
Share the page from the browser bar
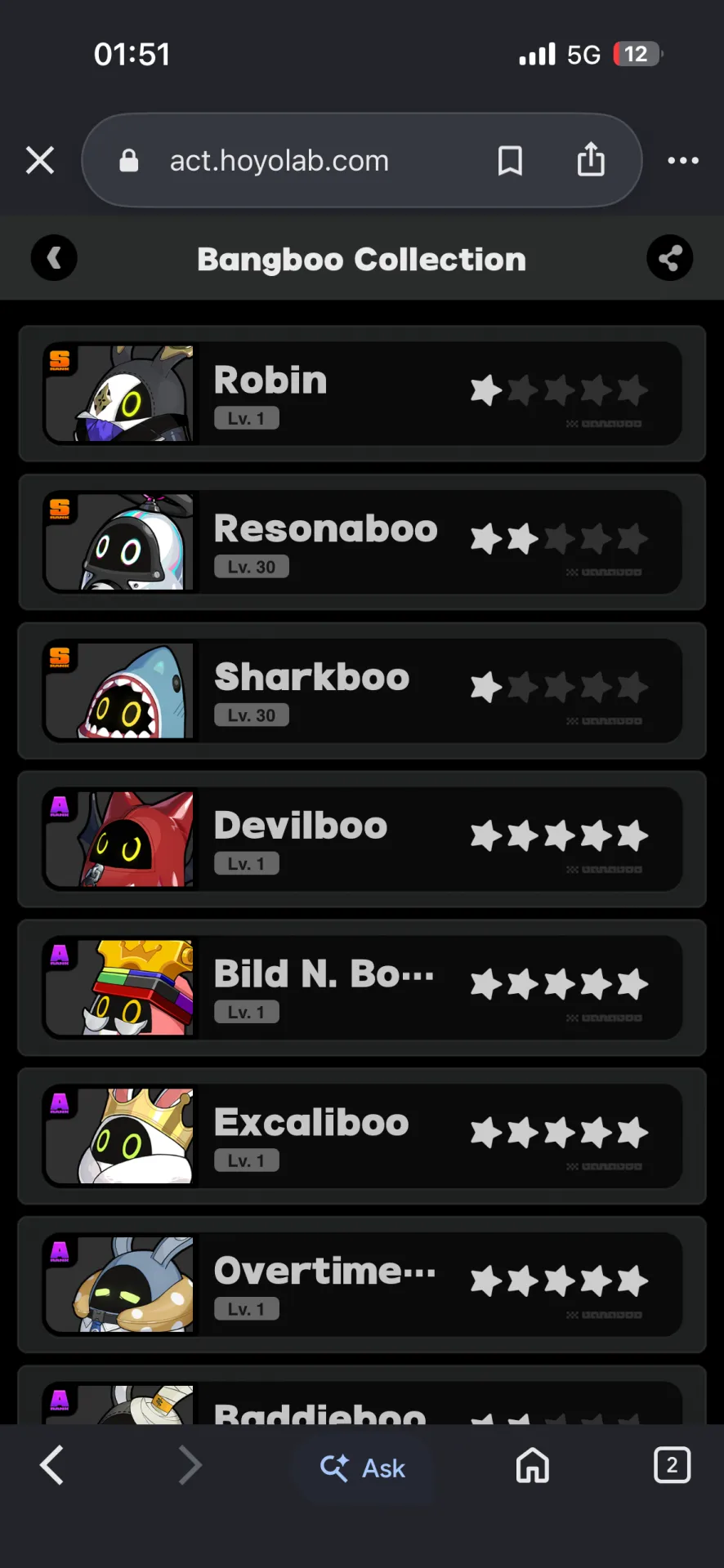(591, 159)
